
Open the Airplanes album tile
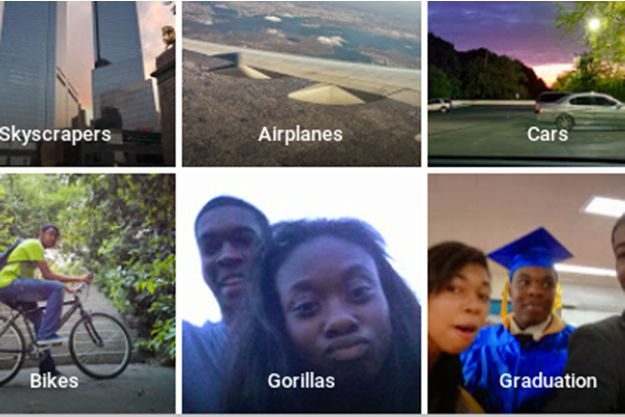pos(301,83)
